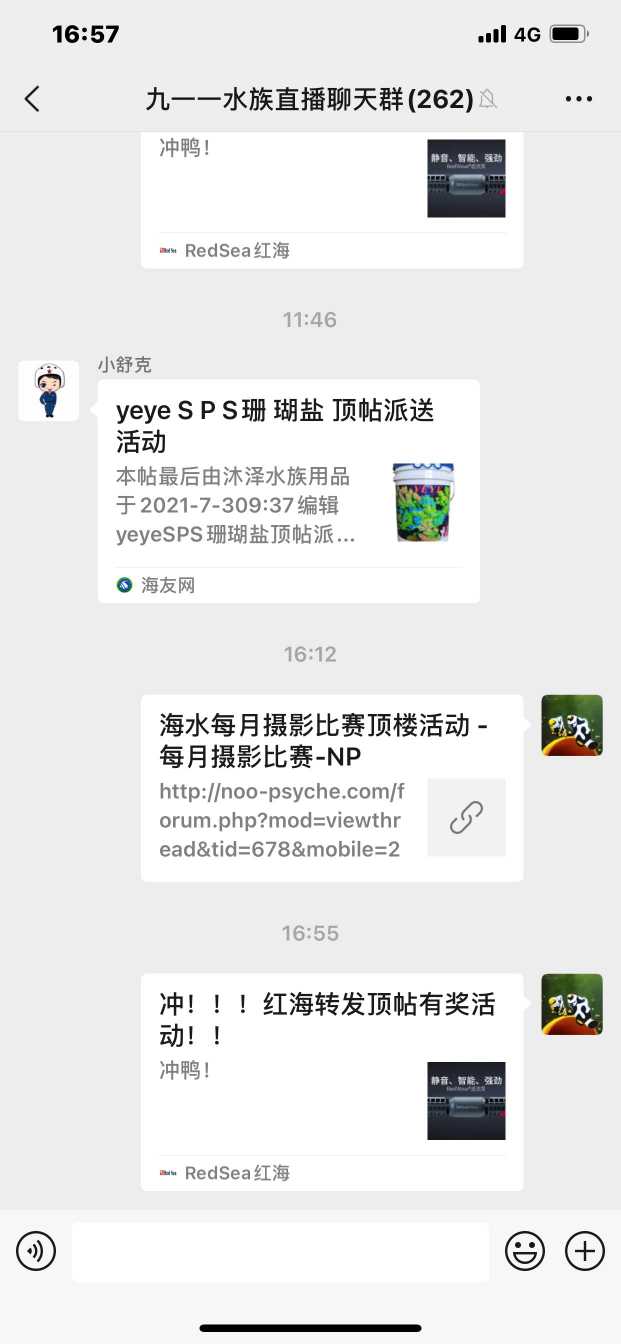This screenshot has height=1344, width=621.
Task: Open the group chat options menu
Action: click(x=579, y=98)
